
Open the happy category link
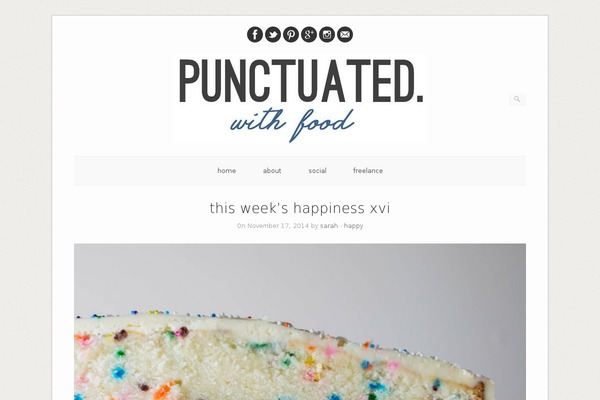[x=353, y=226]
